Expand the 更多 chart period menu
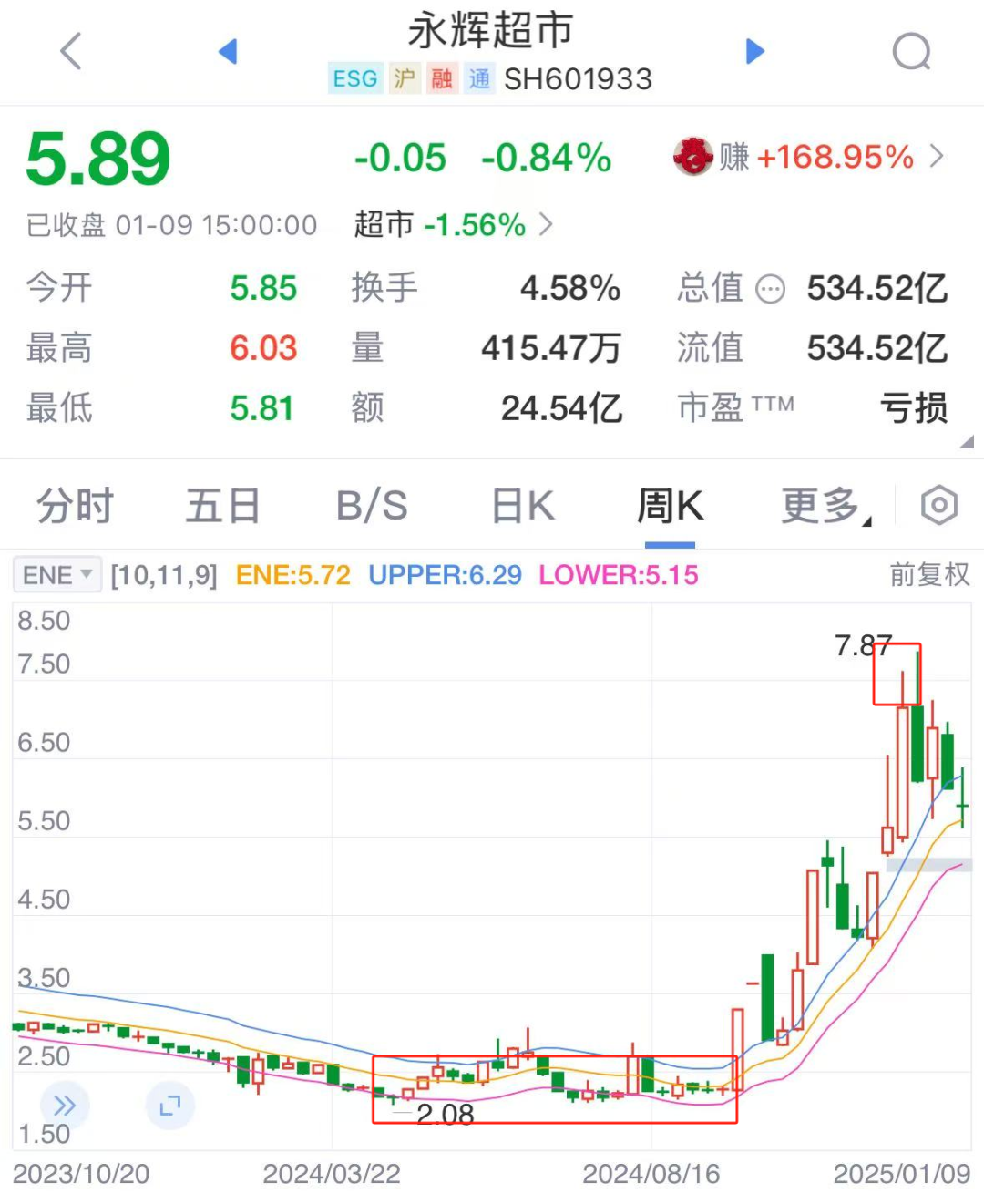The image size is (984, 1204). 825,506
